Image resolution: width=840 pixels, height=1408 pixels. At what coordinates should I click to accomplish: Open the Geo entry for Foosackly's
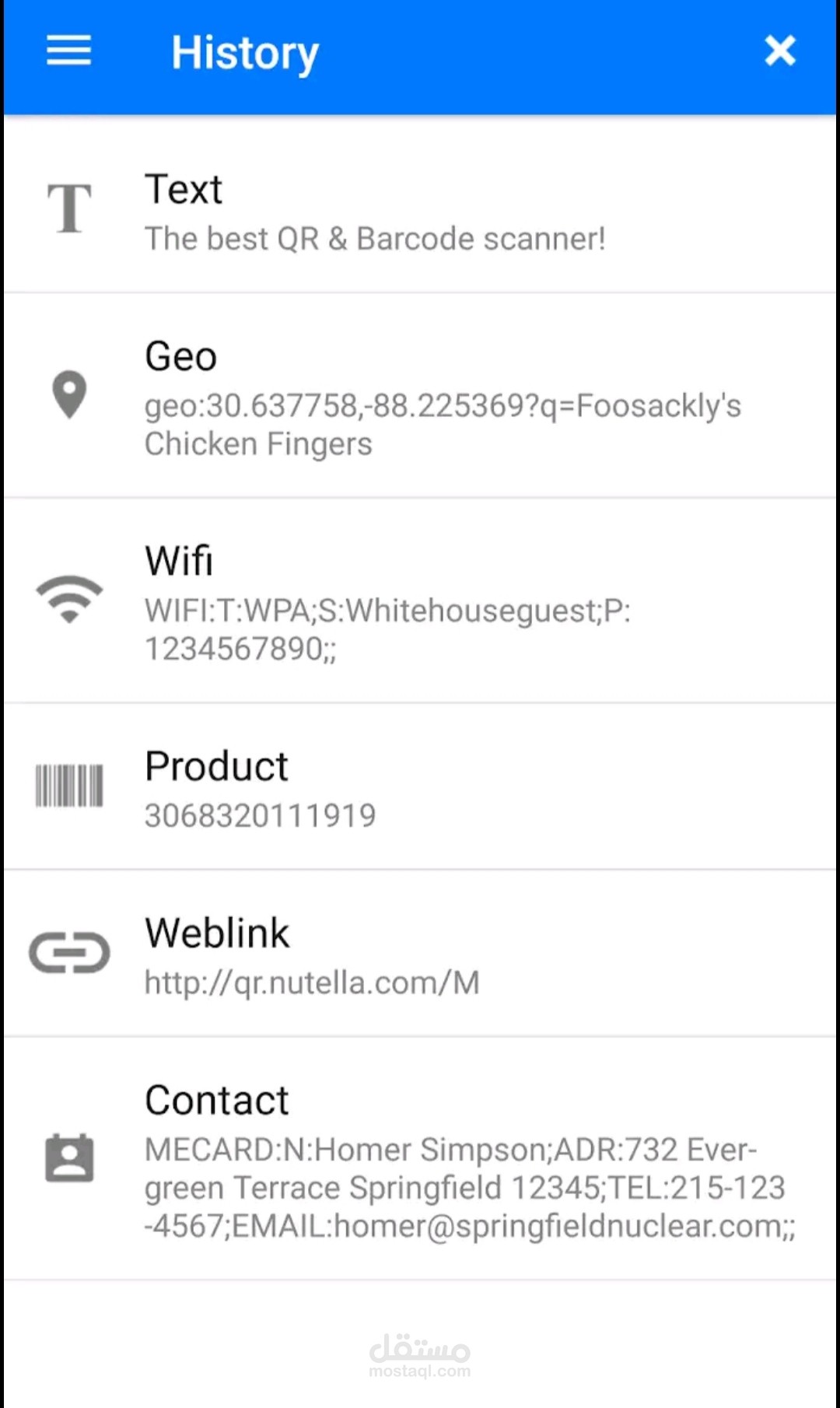coord(420,396)
